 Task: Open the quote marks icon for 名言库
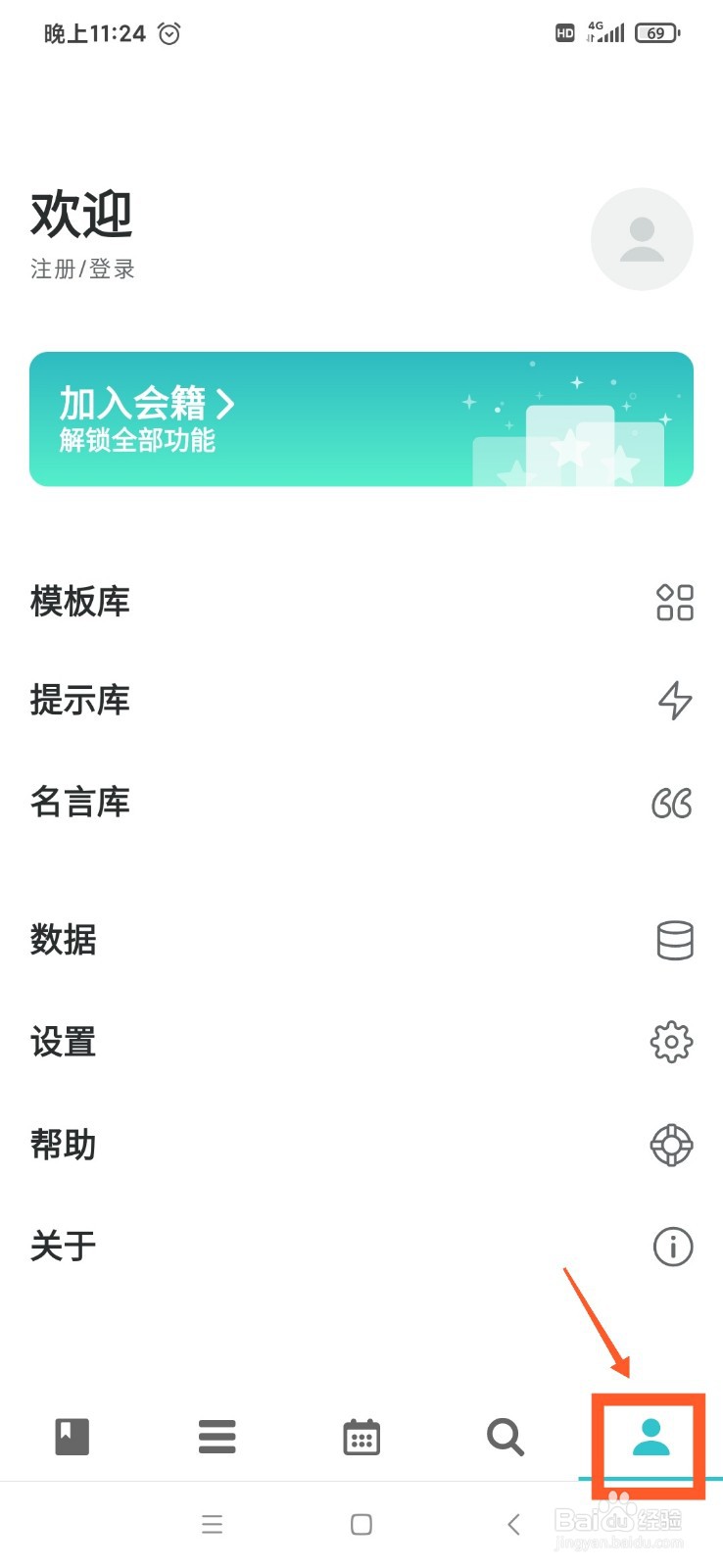(672, 802)
